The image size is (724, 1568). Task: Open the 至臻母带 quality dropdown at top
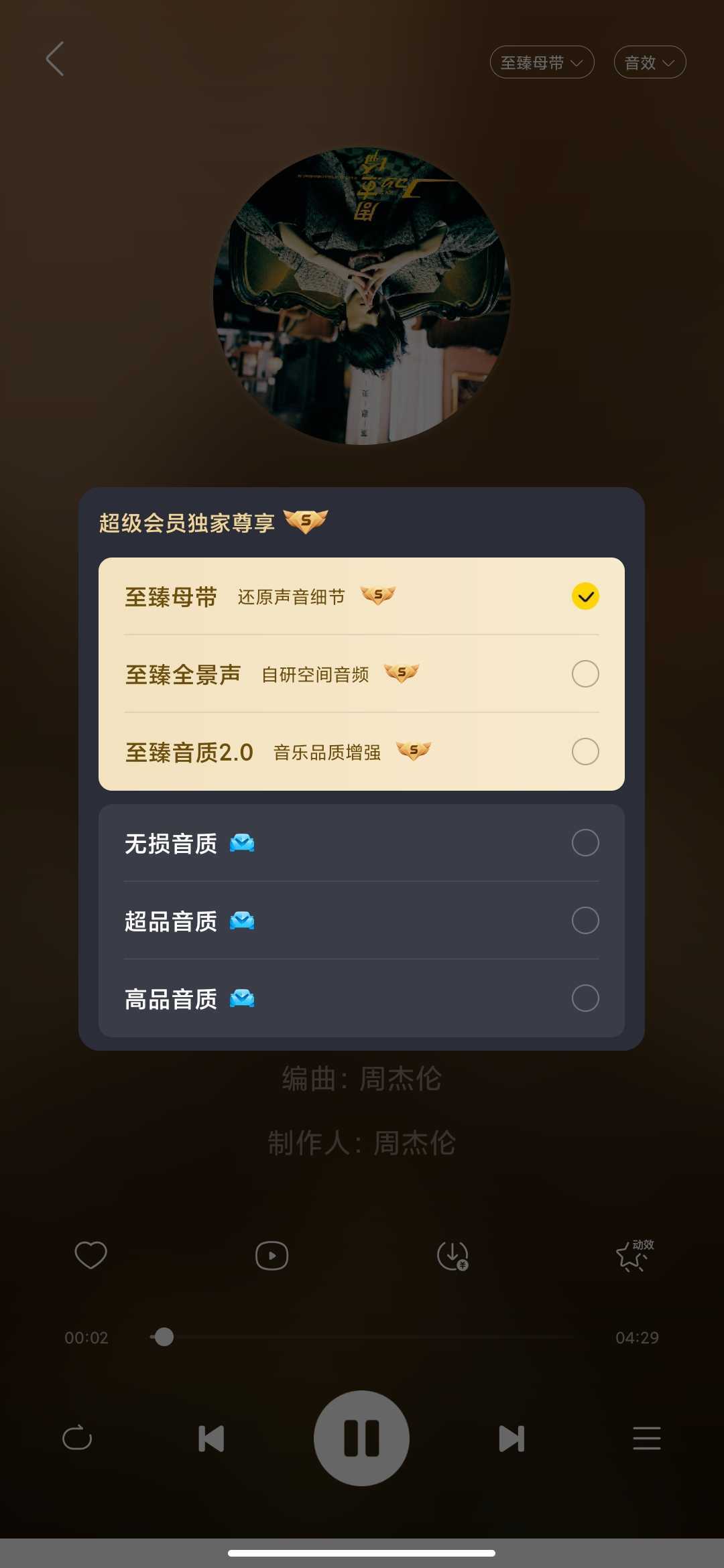[542, 62]
